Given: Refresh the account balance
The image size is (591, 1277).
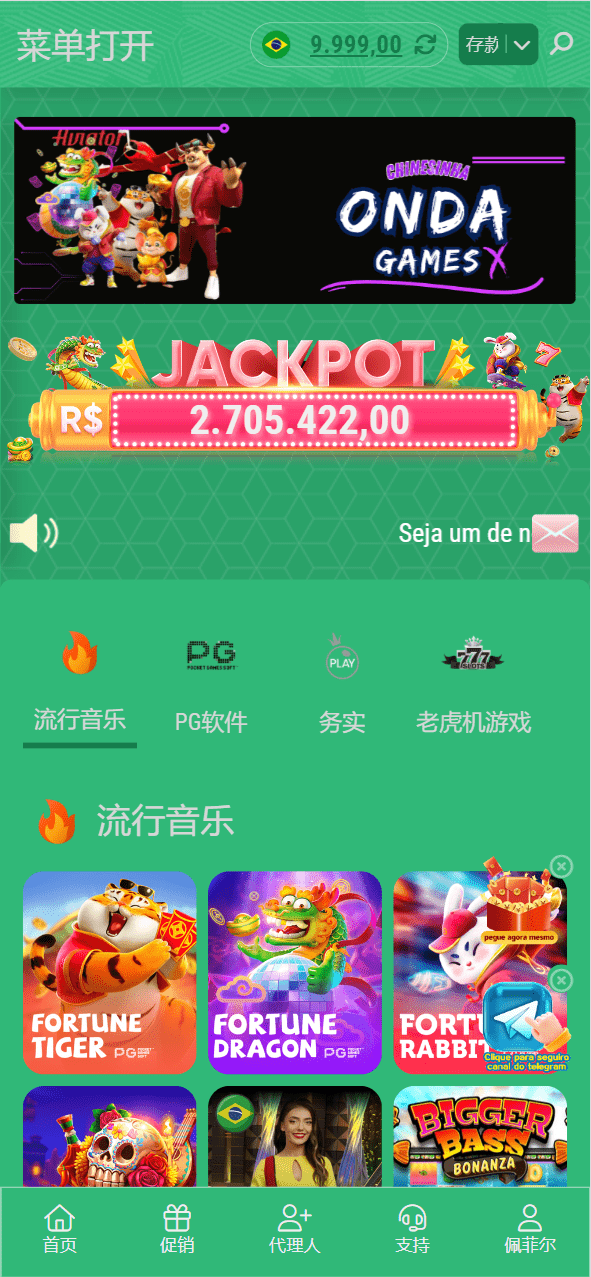Looking at the screenshot, I should pos(425,44).
